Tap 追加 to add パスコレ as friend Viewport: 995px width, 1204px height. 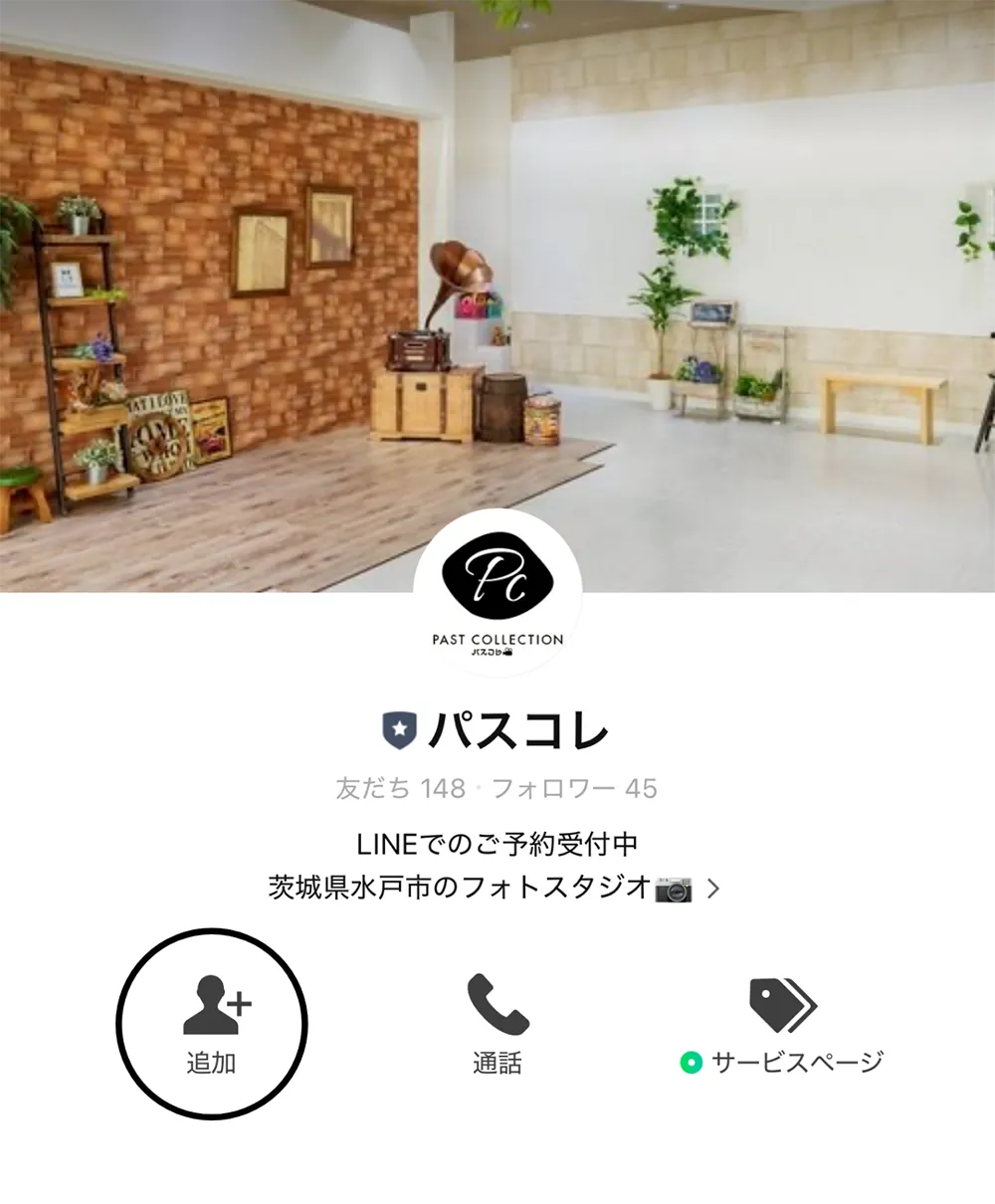point(212,1025)
